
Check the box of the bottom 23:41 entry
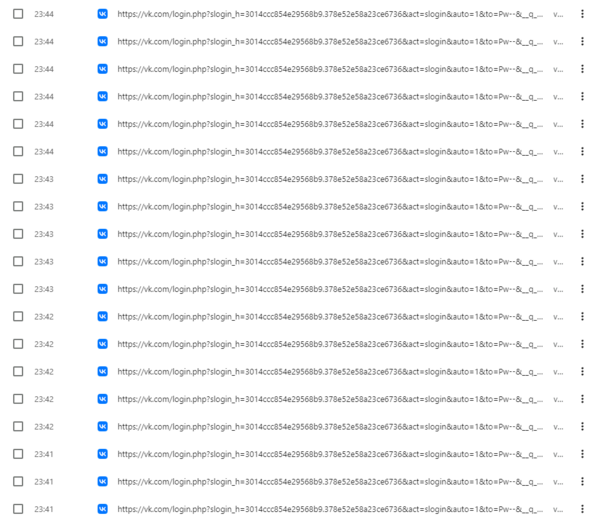point(18,508)
